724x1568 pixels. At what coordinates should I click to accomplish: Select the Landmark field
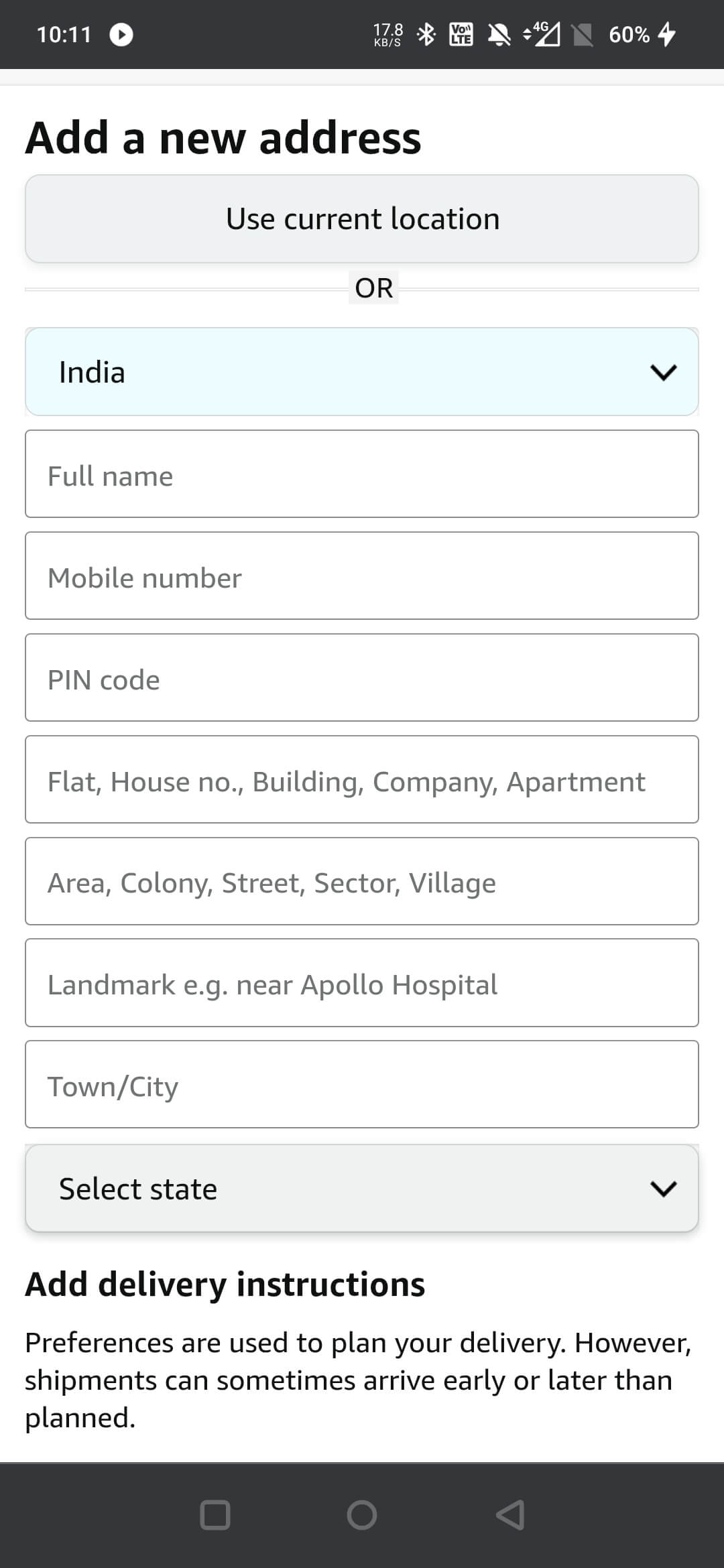point(362,983)
